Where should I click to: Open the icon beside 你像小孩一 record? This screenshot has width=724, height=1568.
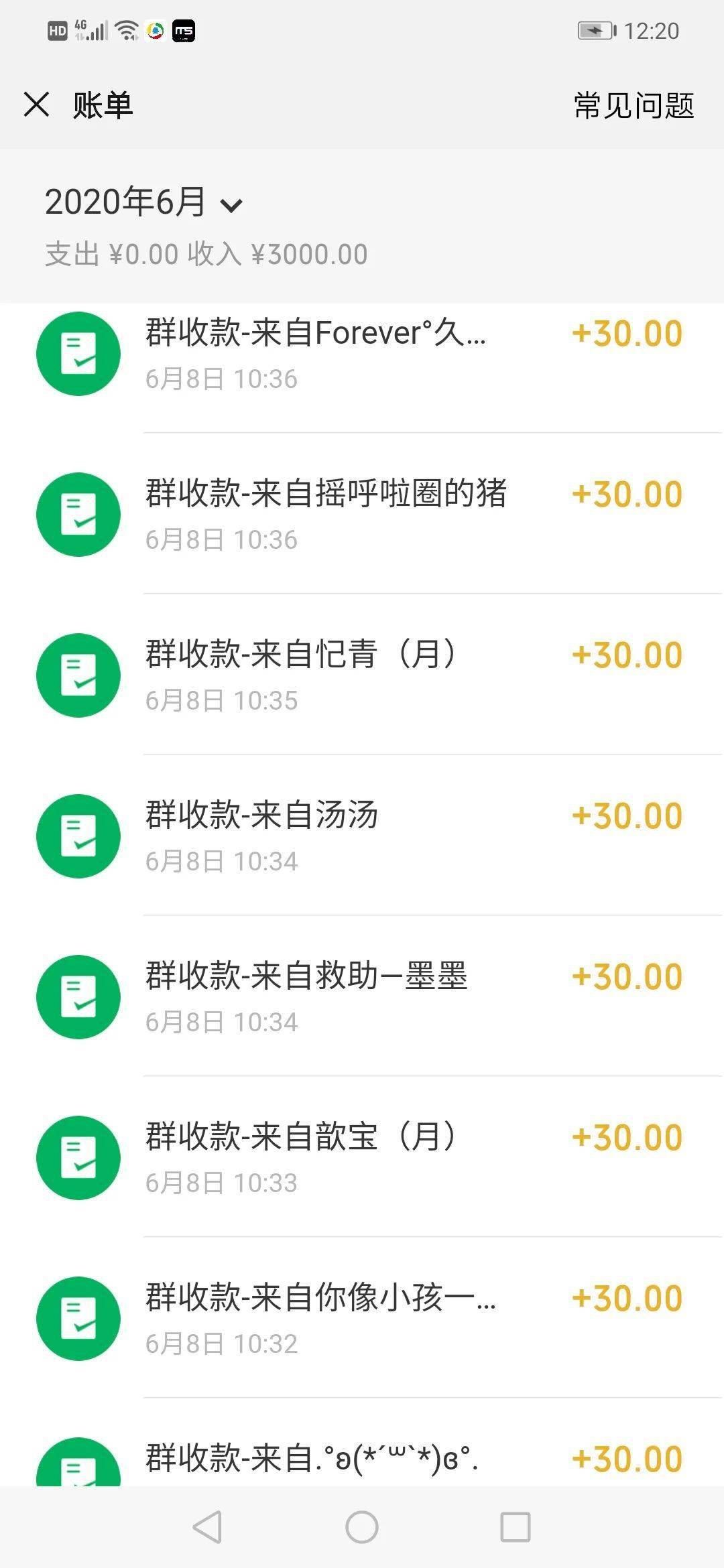pyautogui.click(x=78, y=1319)
